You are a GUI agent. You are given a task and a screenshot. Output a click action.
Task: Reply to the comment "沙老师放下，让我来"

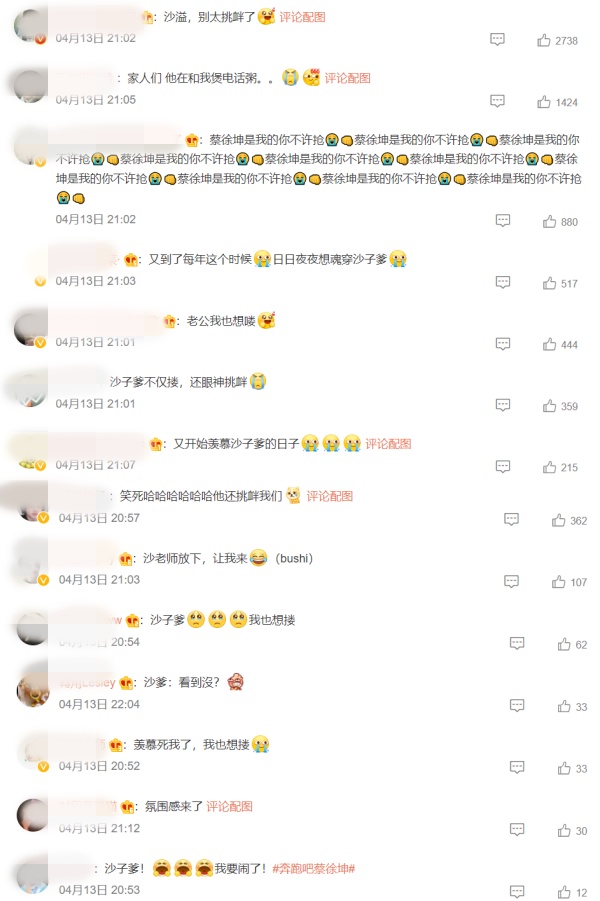[x=511, y=581]
